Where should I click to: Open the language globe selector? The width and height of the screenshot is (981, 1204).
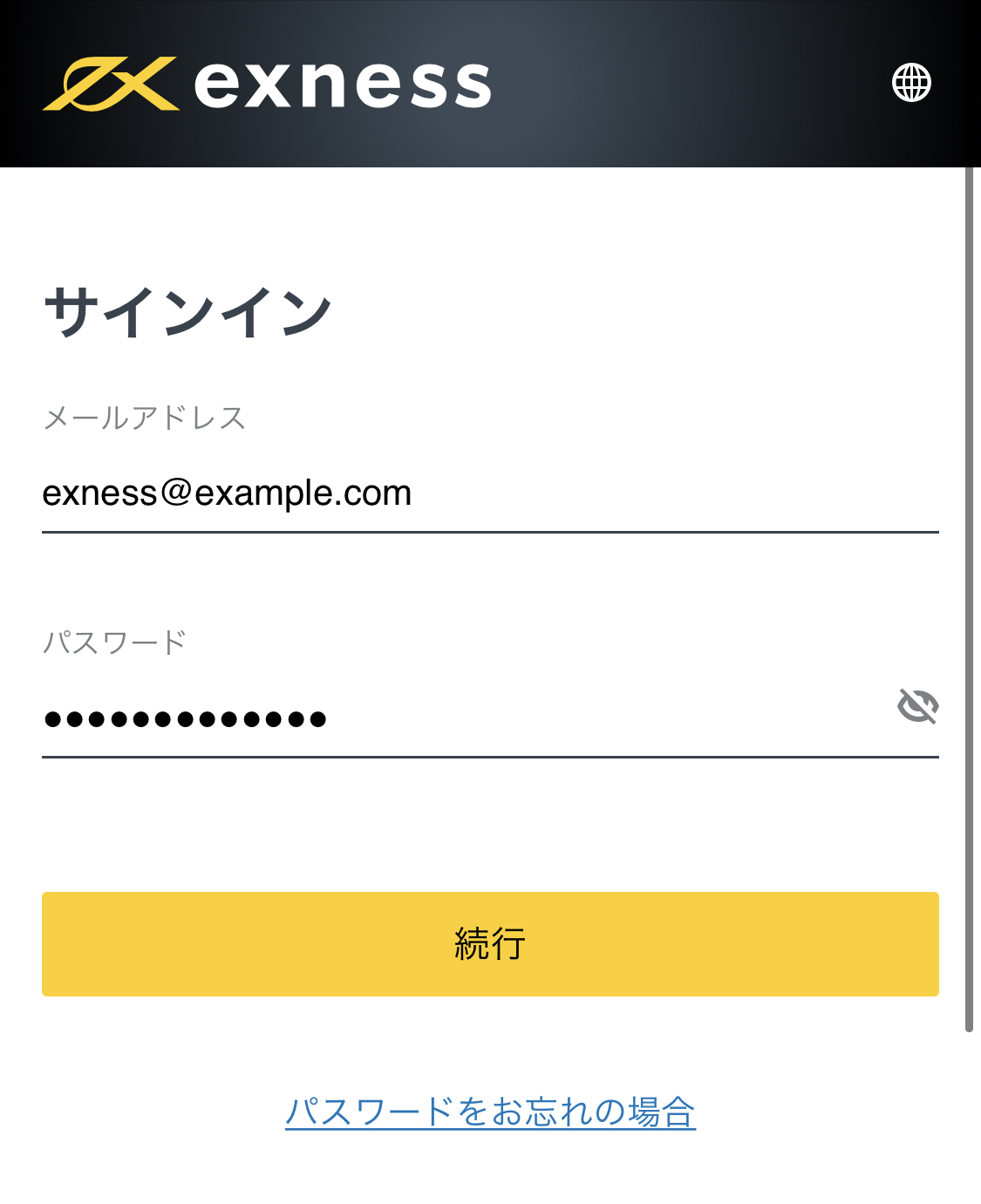911,83
